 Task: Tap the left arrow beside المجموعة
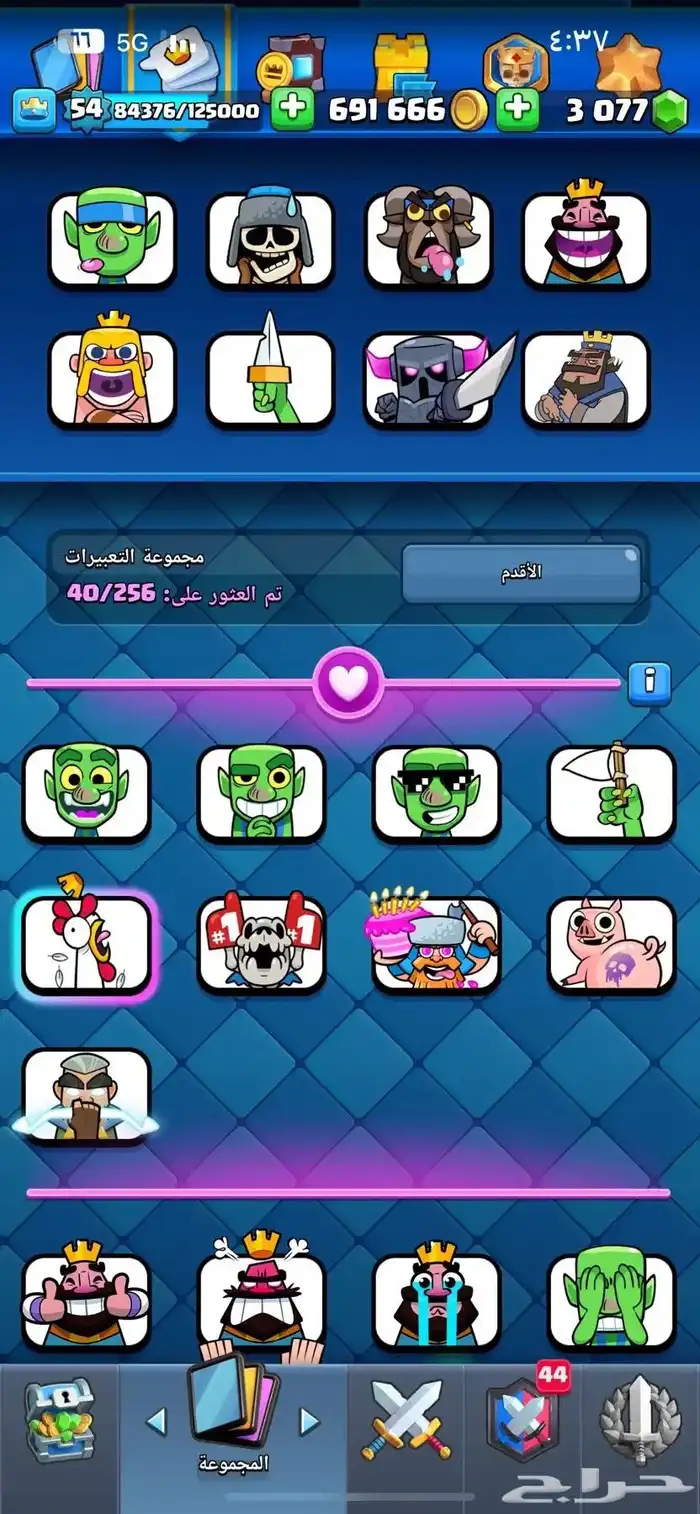156,1421
